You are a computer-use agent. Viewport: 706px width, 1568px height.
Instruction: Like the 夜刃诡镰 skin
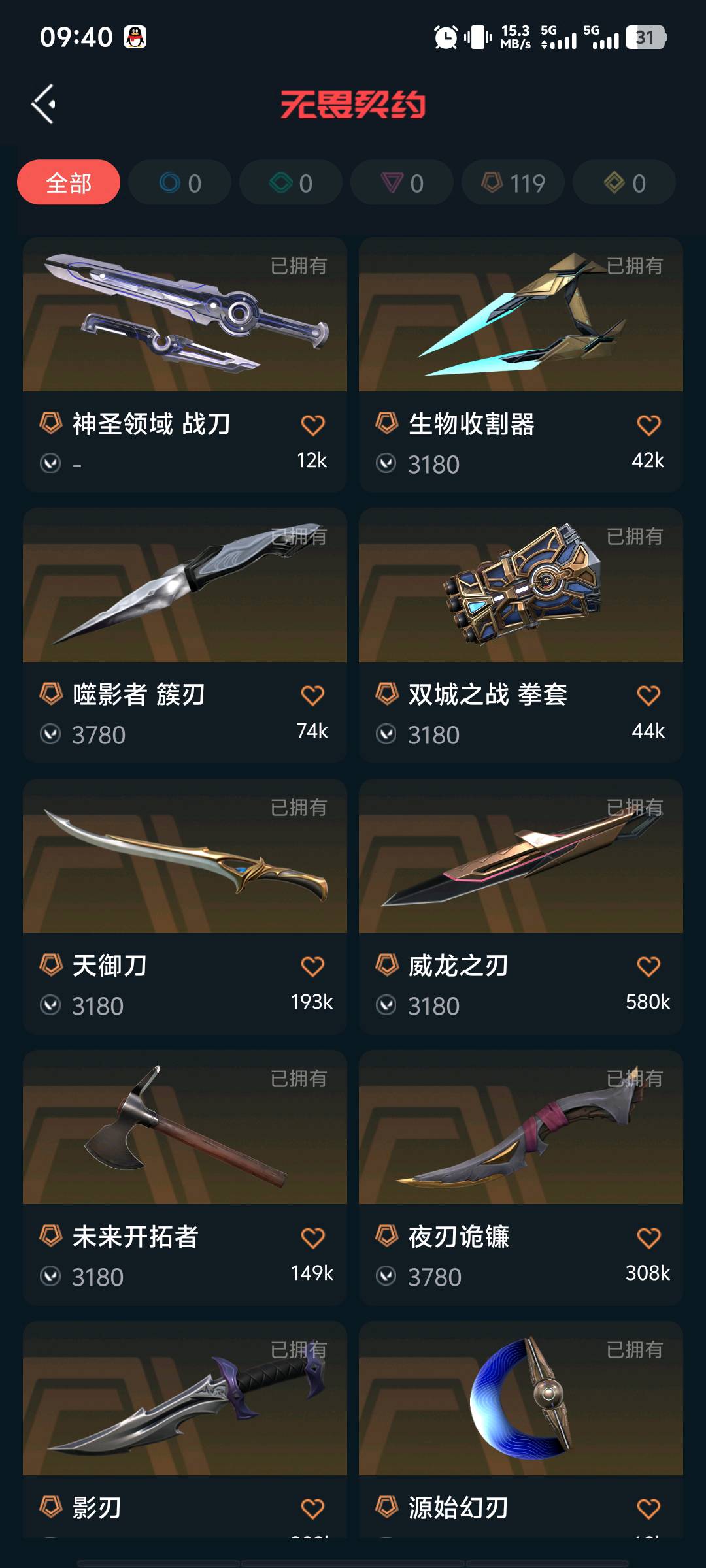click(648, 1238)
